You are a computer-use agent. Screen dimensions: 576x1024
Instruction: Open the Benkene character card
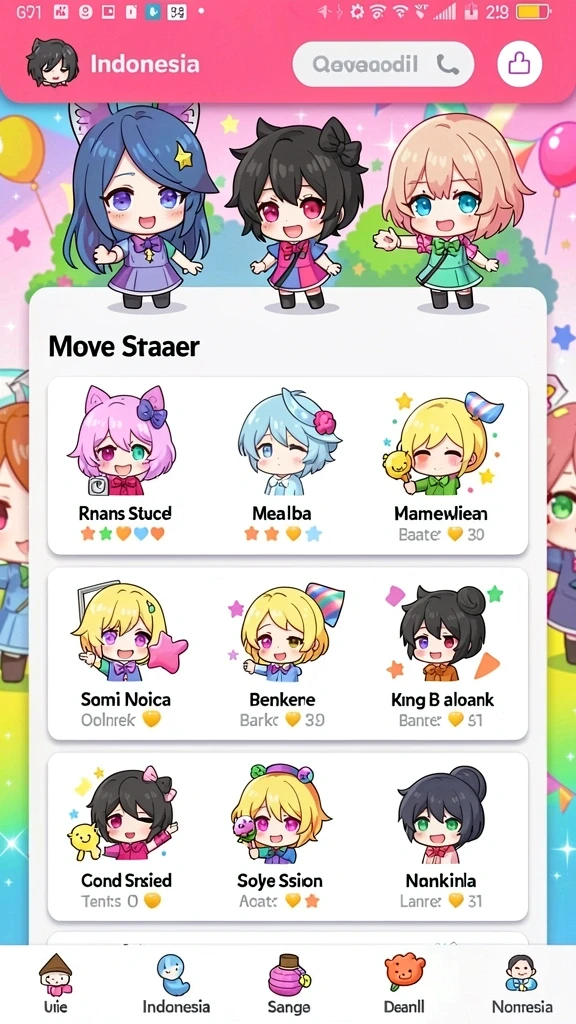click(281, 654)
